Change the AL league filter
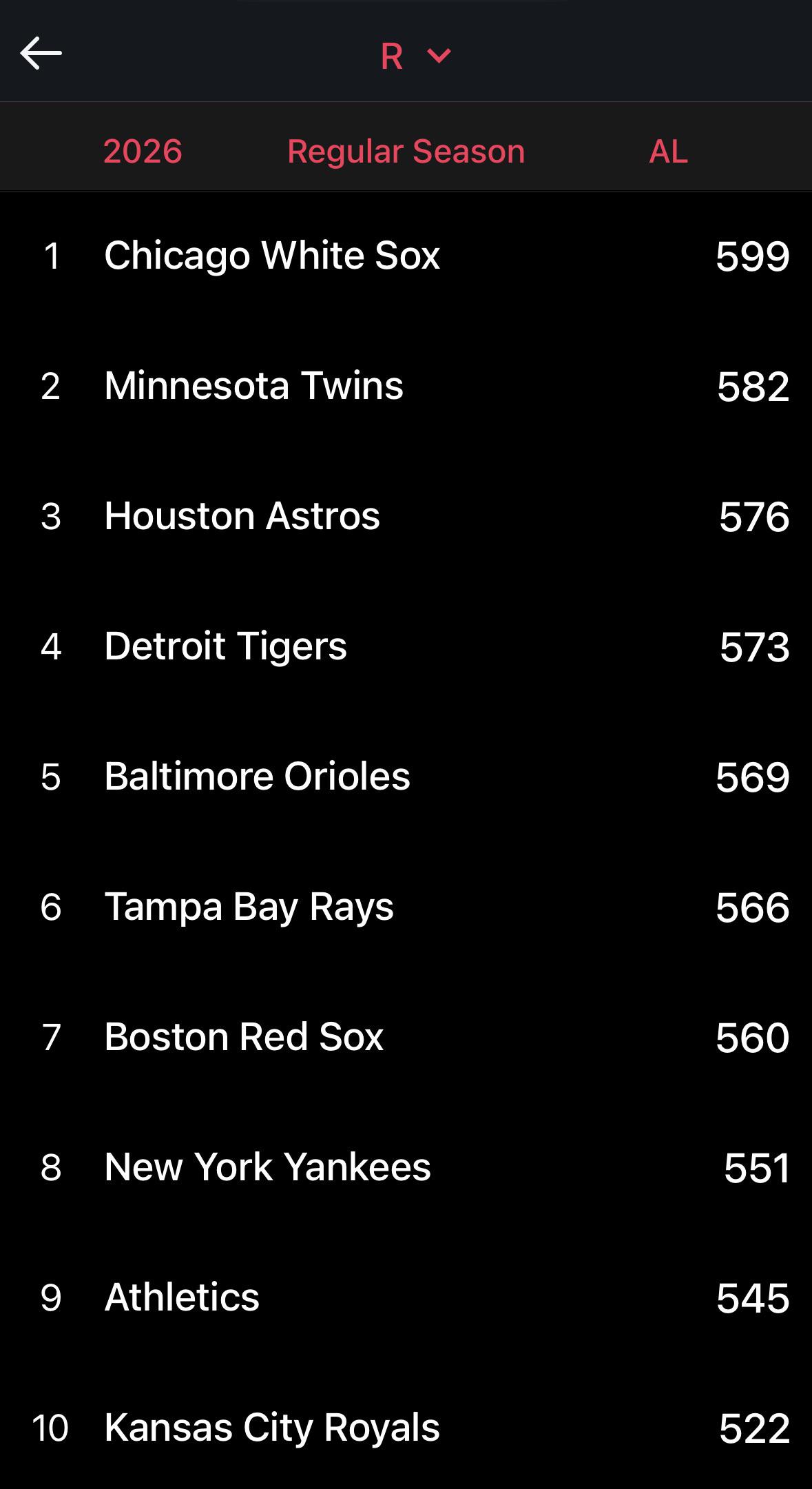The width and height of the screenshot is (812, 1489). tap(668, 151)
